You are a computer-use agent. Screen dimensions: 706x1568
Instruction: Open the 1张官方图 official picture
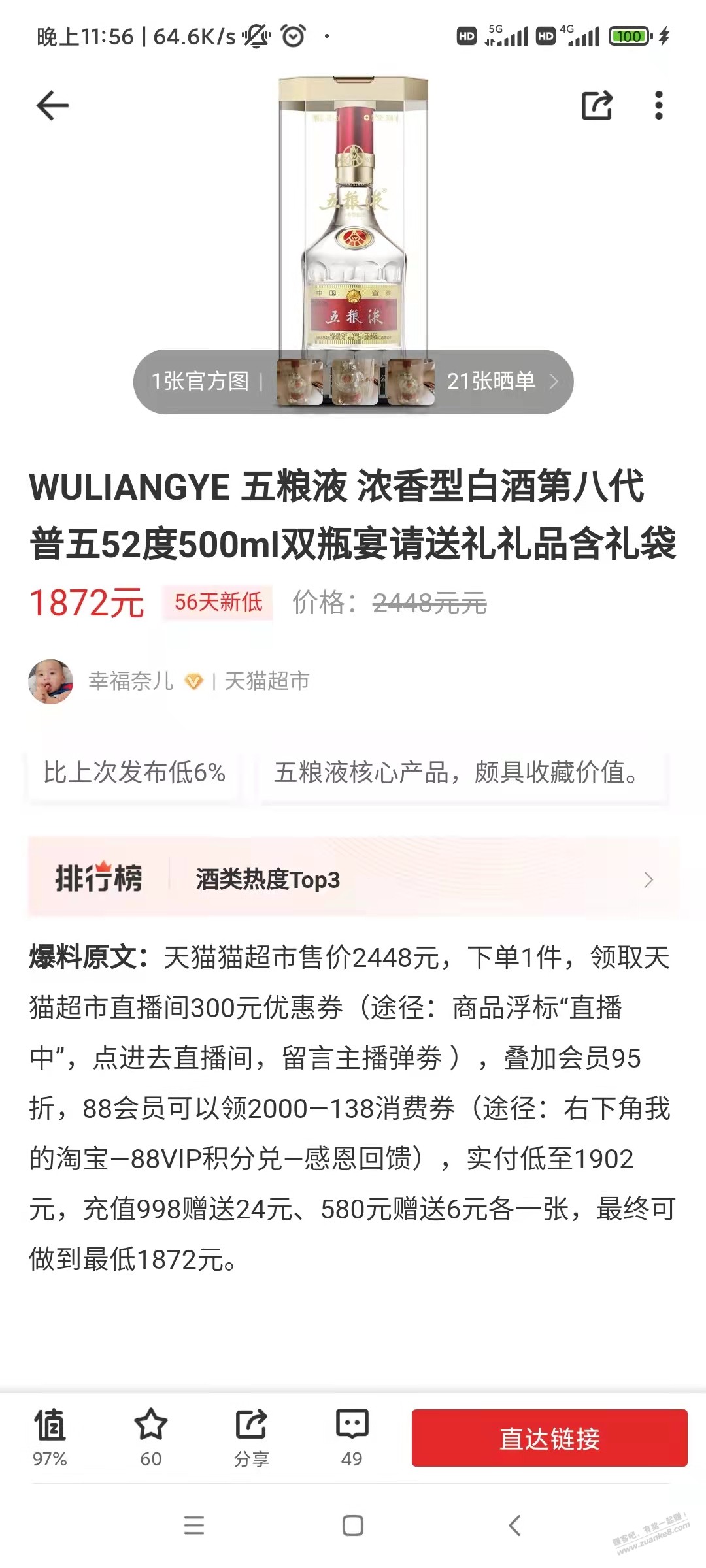[200, 381]
